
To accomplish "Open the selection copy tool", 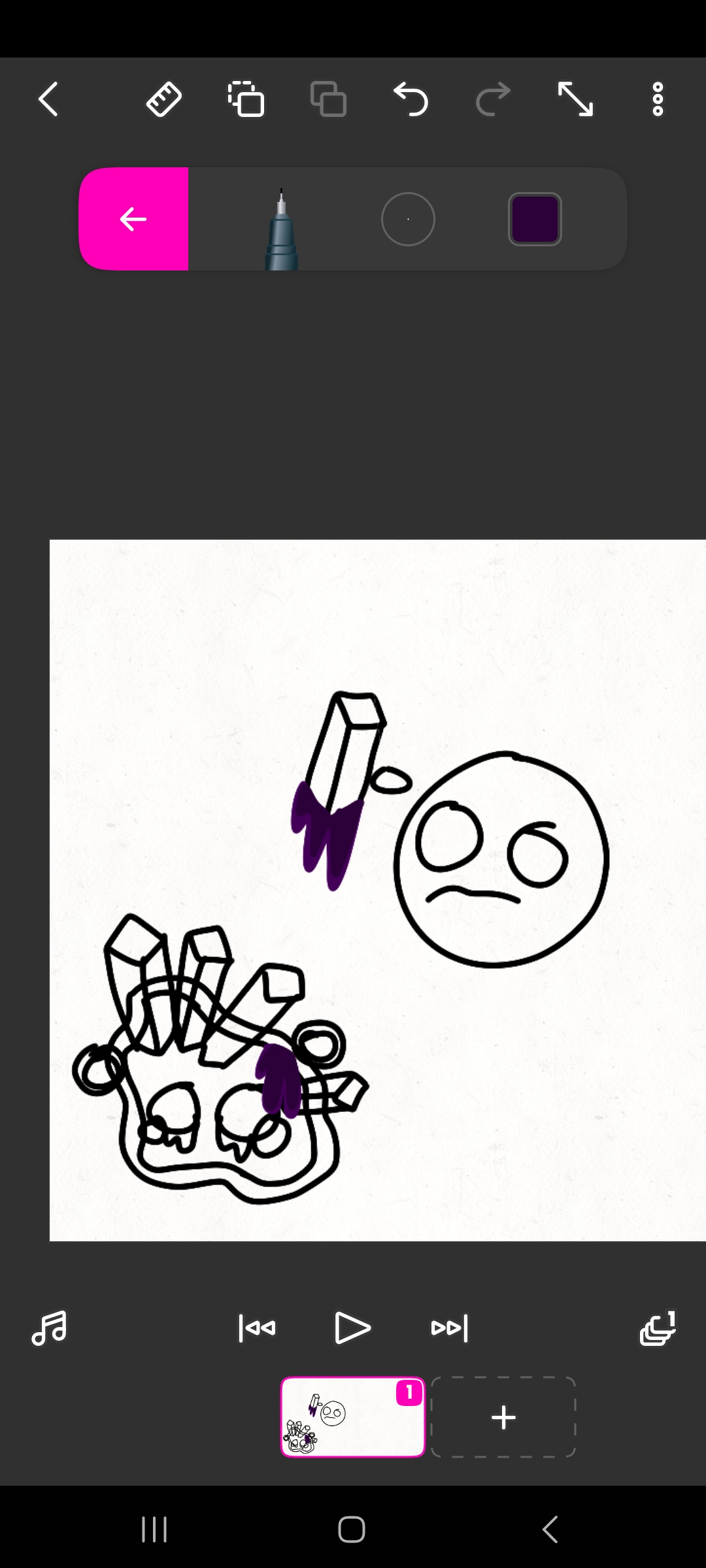I will [246, 99].
